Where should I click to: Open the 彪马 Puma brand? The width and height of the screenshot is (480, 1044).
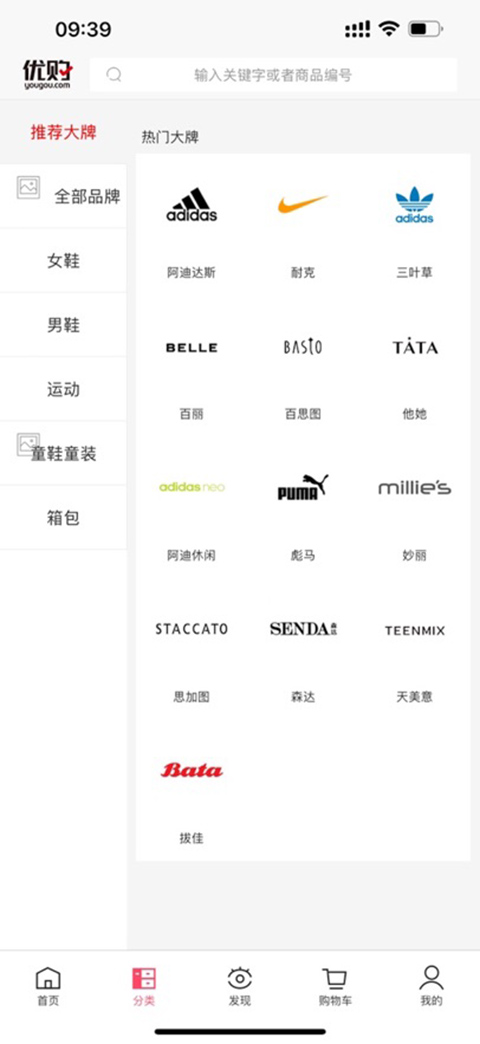(303, 513)
